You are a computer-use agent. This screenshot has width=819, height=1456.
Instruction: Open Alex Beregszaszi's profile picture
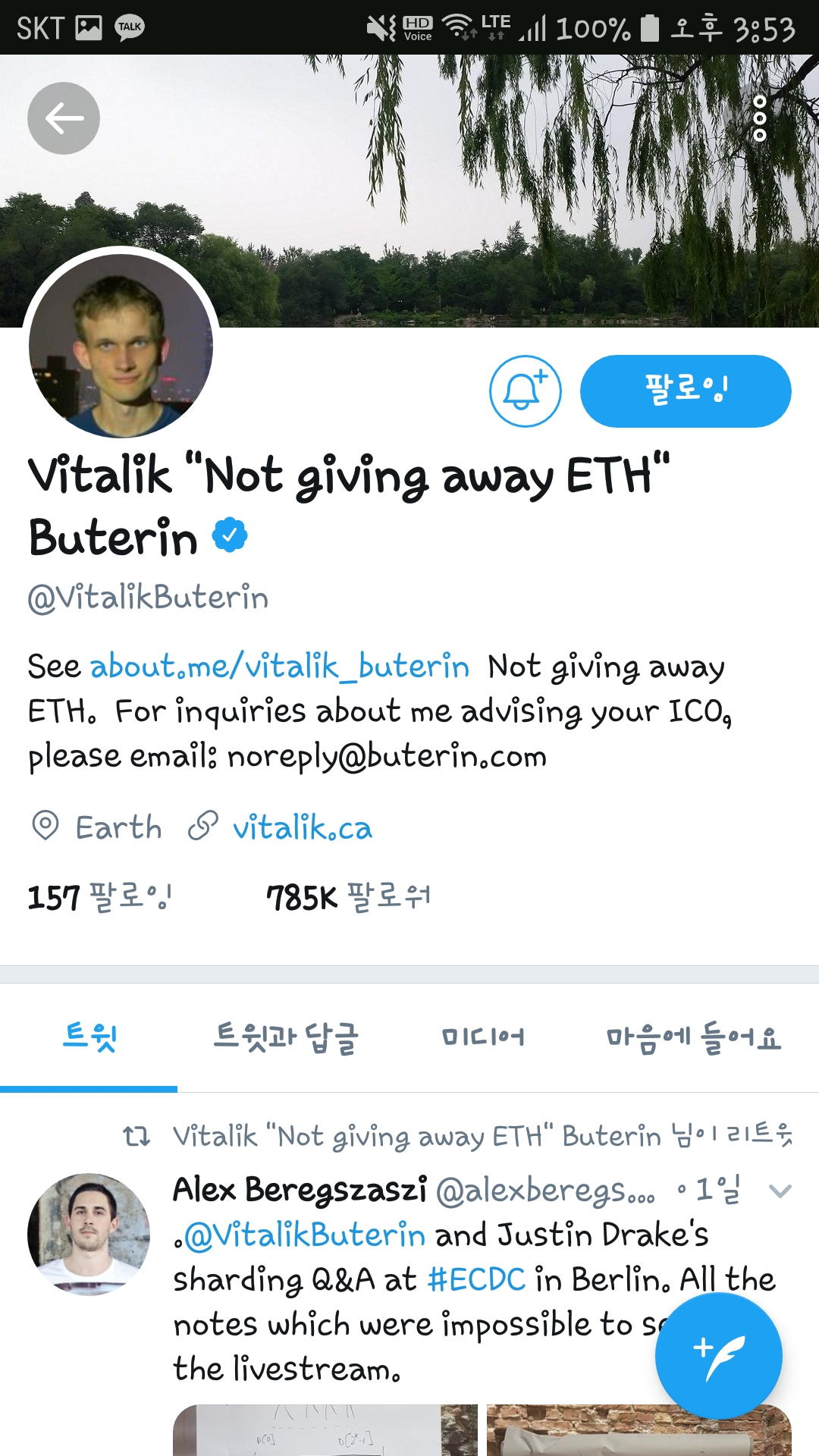pyautogui.click(x=89, y=1234)
